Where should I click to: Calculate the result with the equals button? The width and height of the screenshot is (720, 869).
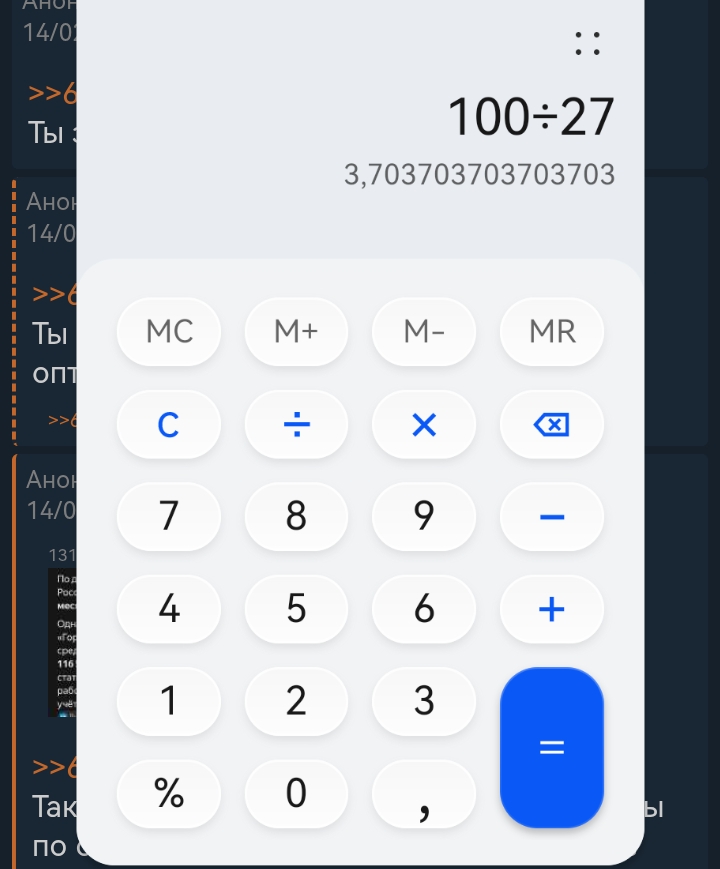552,747
